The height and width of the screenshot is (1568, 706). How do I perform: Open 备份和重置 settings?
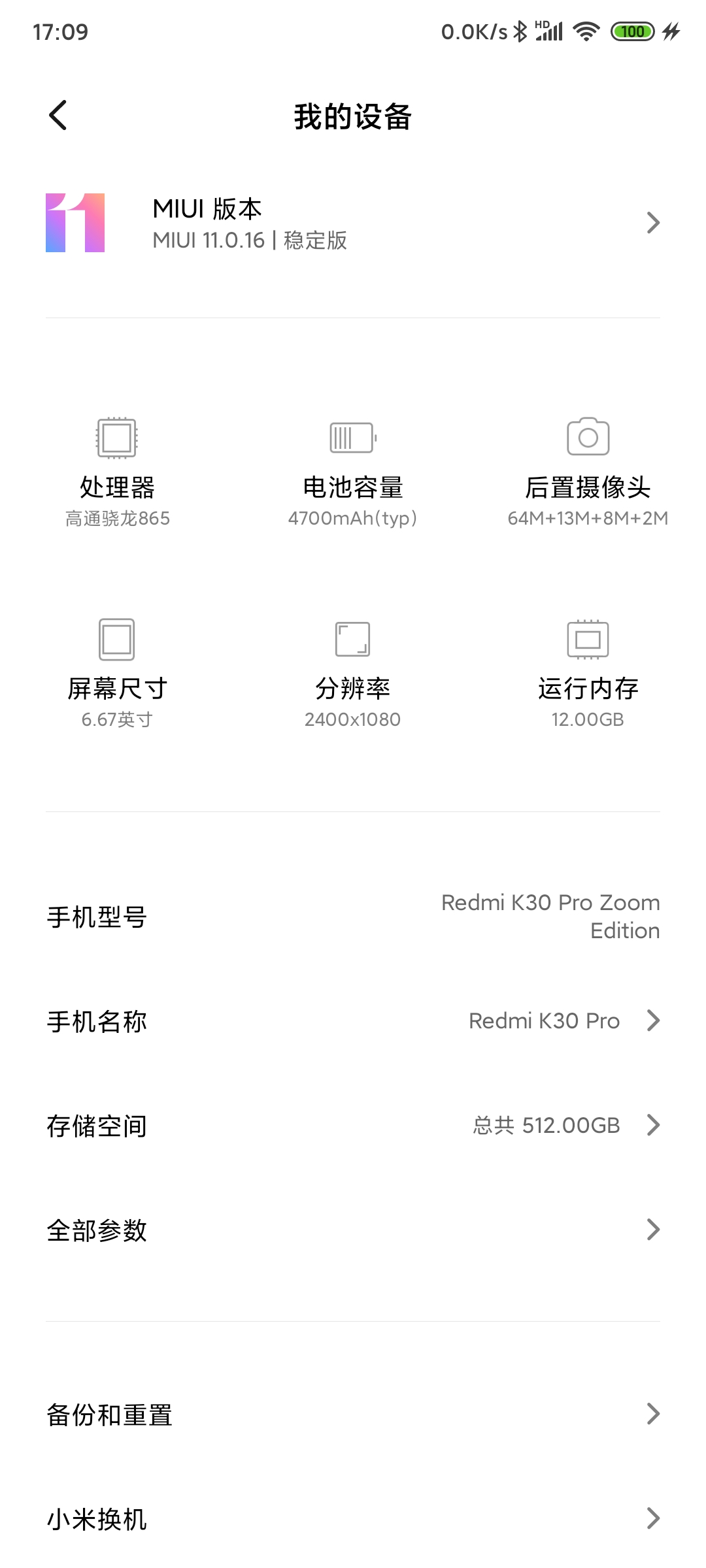[x=353, y=1414]
